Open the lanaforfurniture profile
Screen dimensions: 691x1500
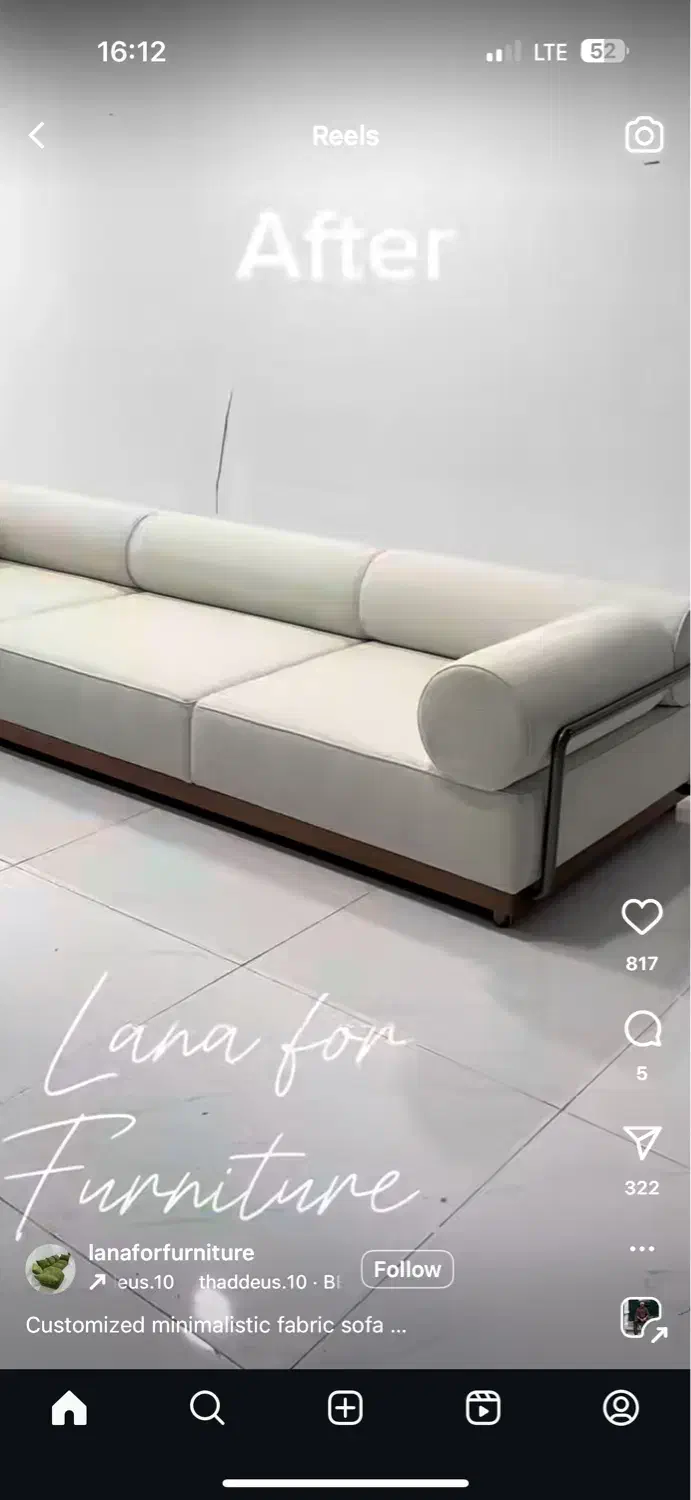coord(171,1252)
